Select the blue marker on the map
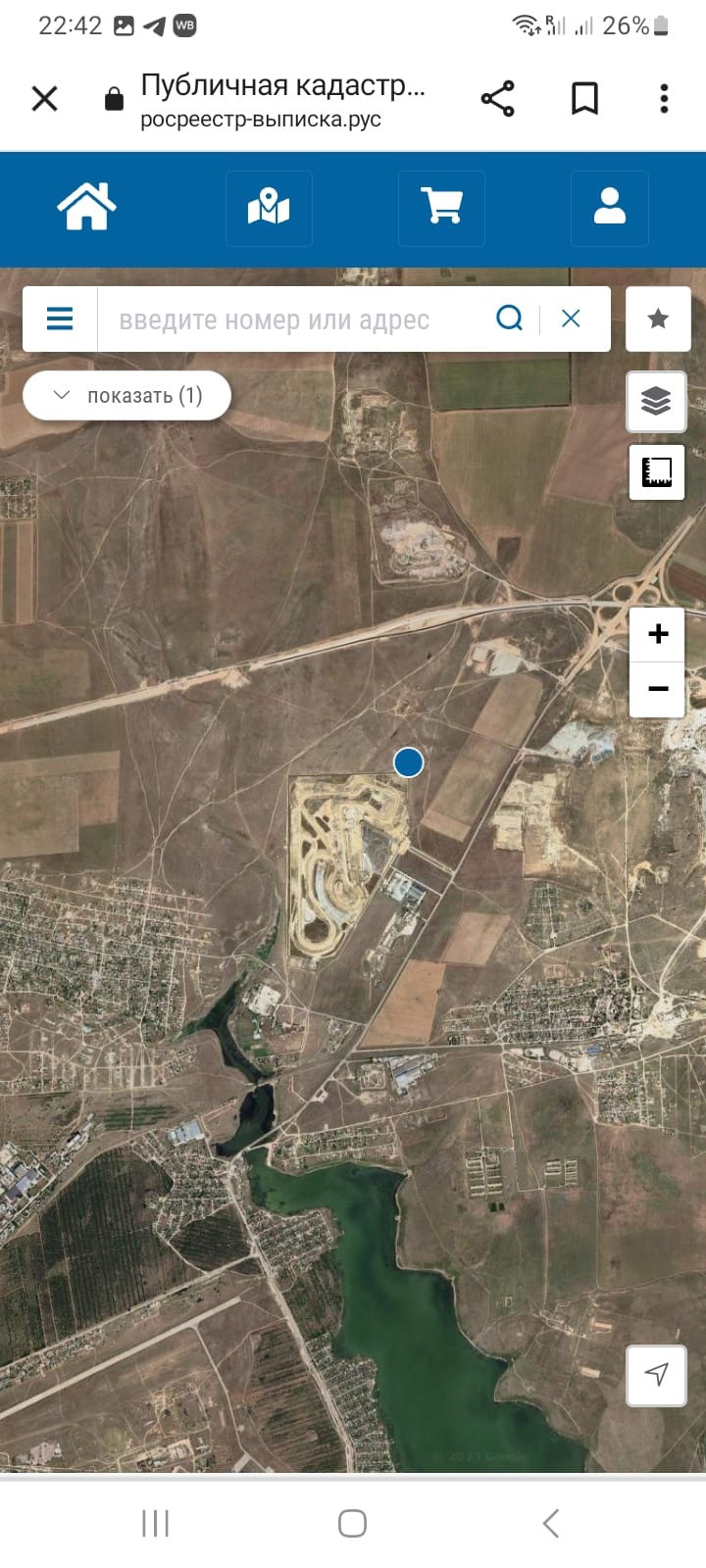Viewport: 706px width, 1568px height. [x=409, y=761]
